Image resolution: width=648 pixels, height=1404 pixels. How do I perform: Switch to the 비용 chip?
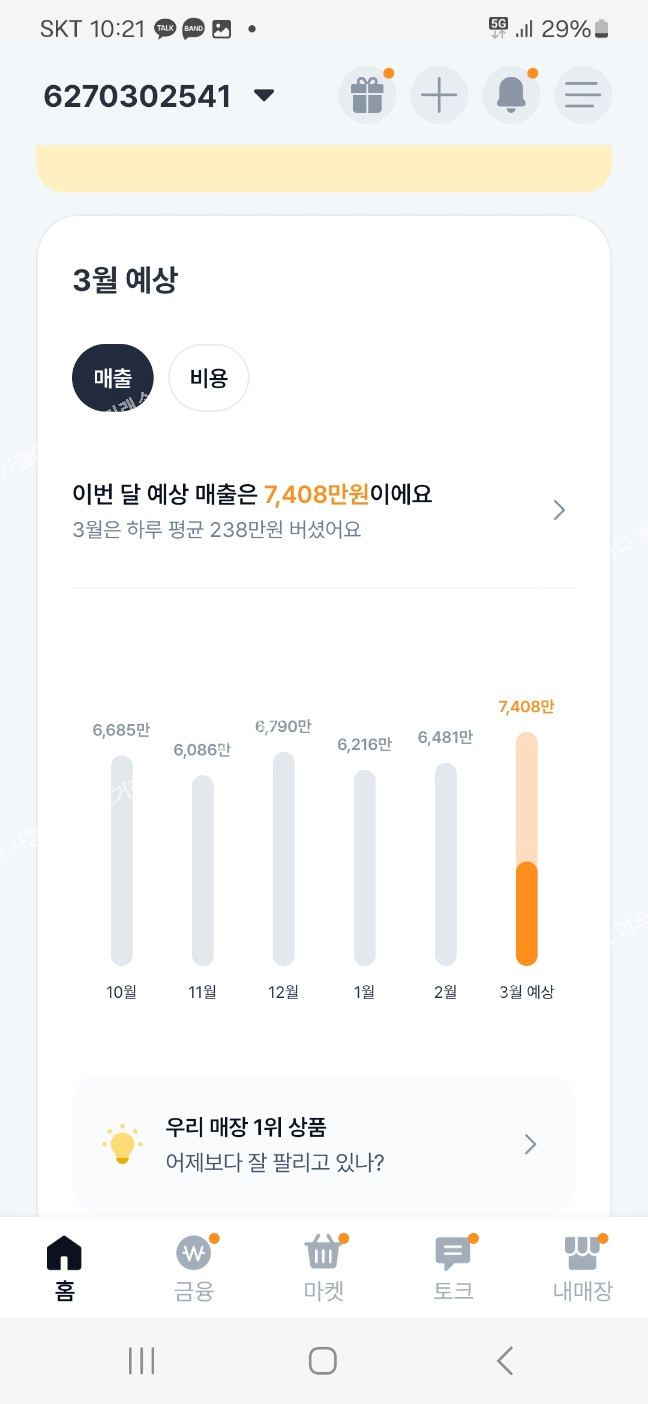pyautogui.click(x=209, y=378)
